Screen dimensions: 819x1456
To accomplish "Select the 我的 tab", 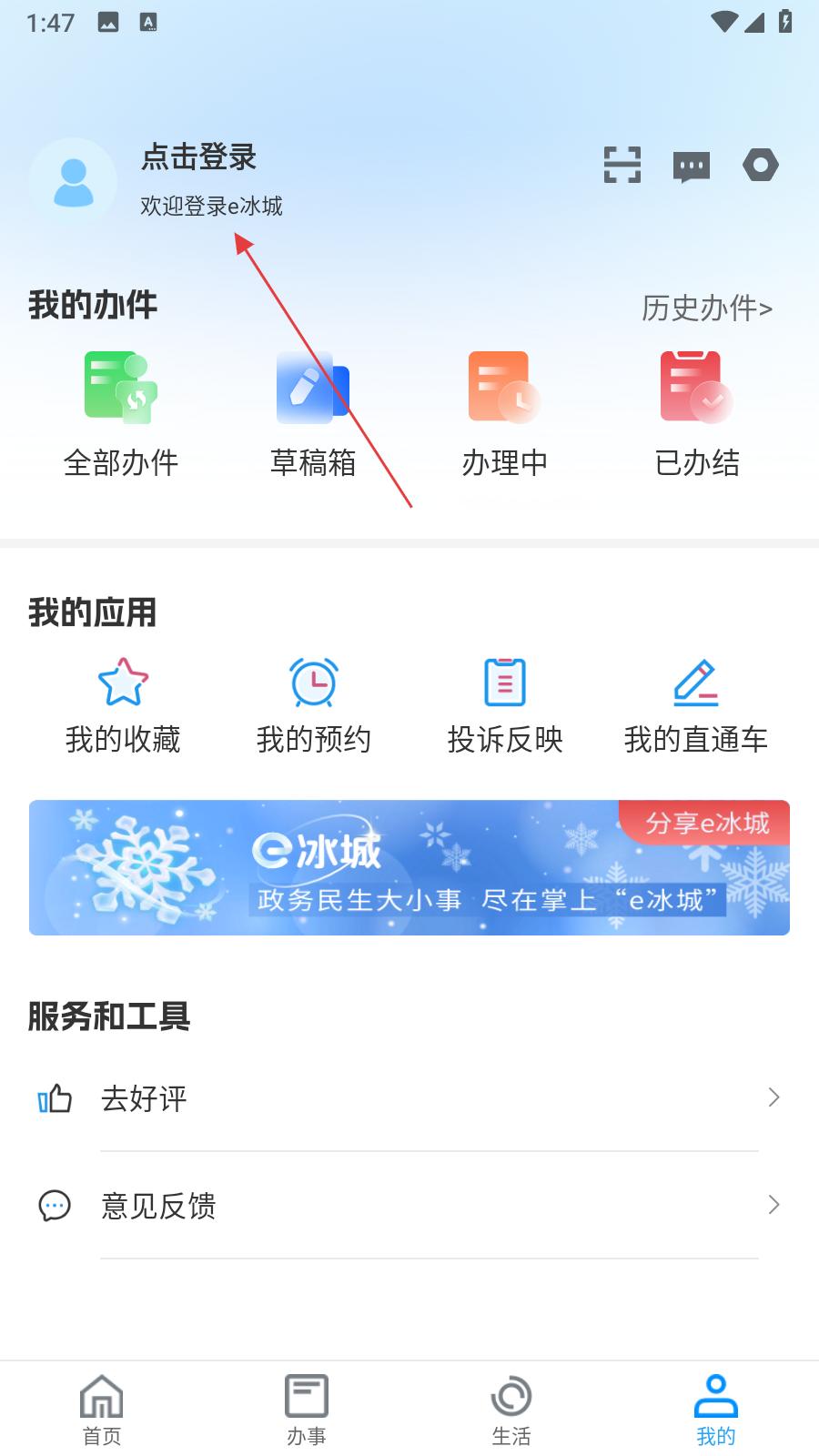I will pyautogui.click(x=716, y=1409).
